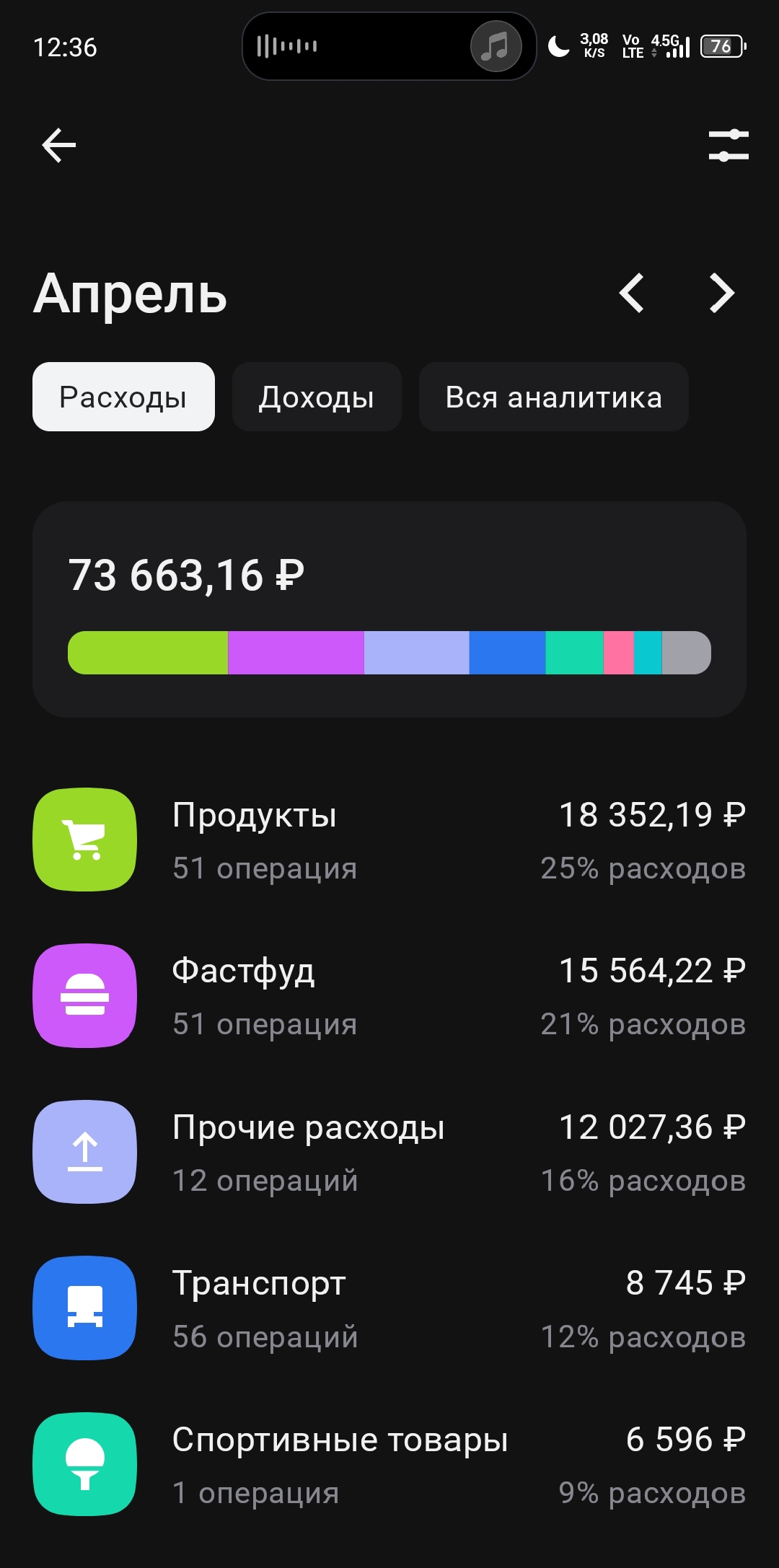Go back using the top arrow
Viewport: 779px width, 1568px height.
[59, 146]
